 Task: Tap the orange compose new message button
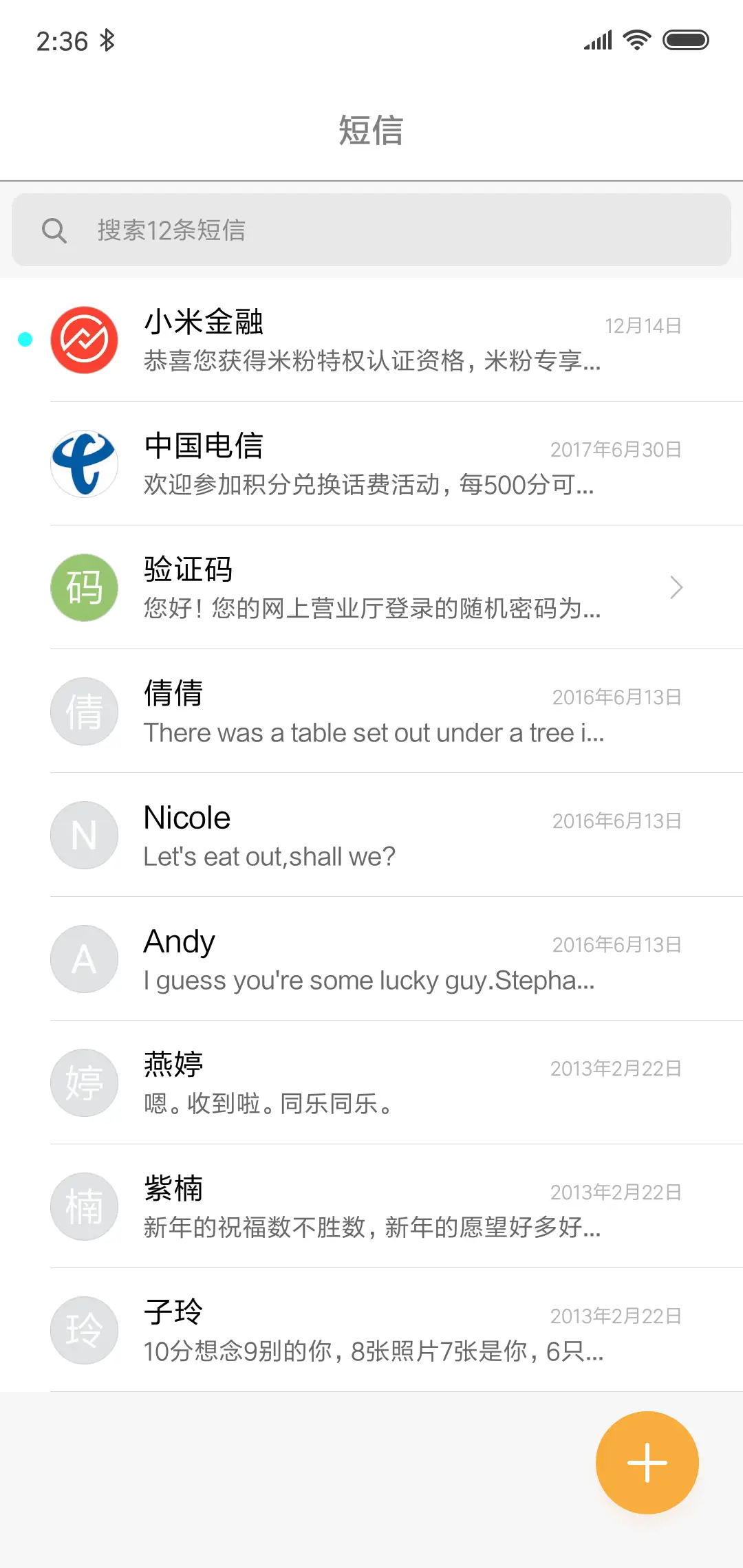click(x=647, y=1462)
